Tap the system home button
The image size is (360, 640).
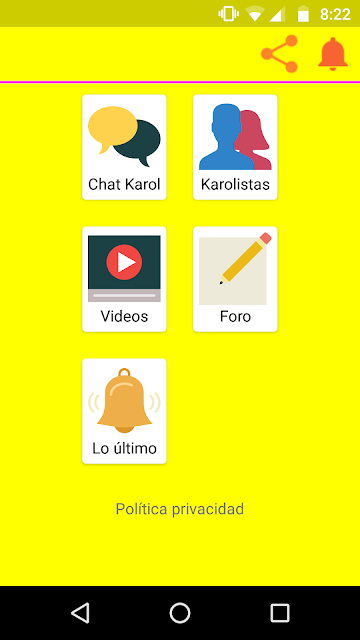[x=180, y=613]
